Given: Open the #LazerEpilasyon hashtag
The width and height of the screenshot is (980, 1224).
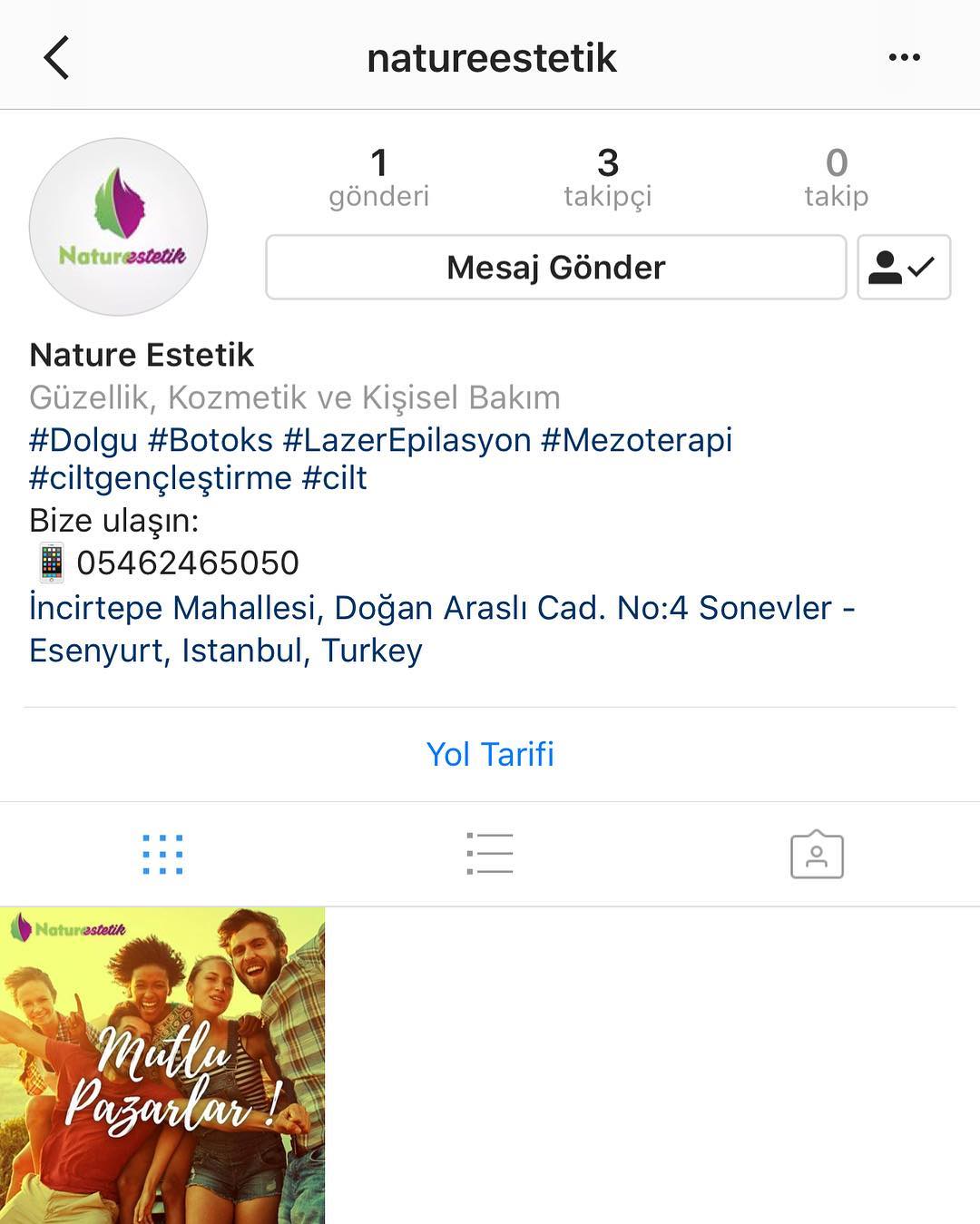Looking at the screenshot, I should (407, 440).
